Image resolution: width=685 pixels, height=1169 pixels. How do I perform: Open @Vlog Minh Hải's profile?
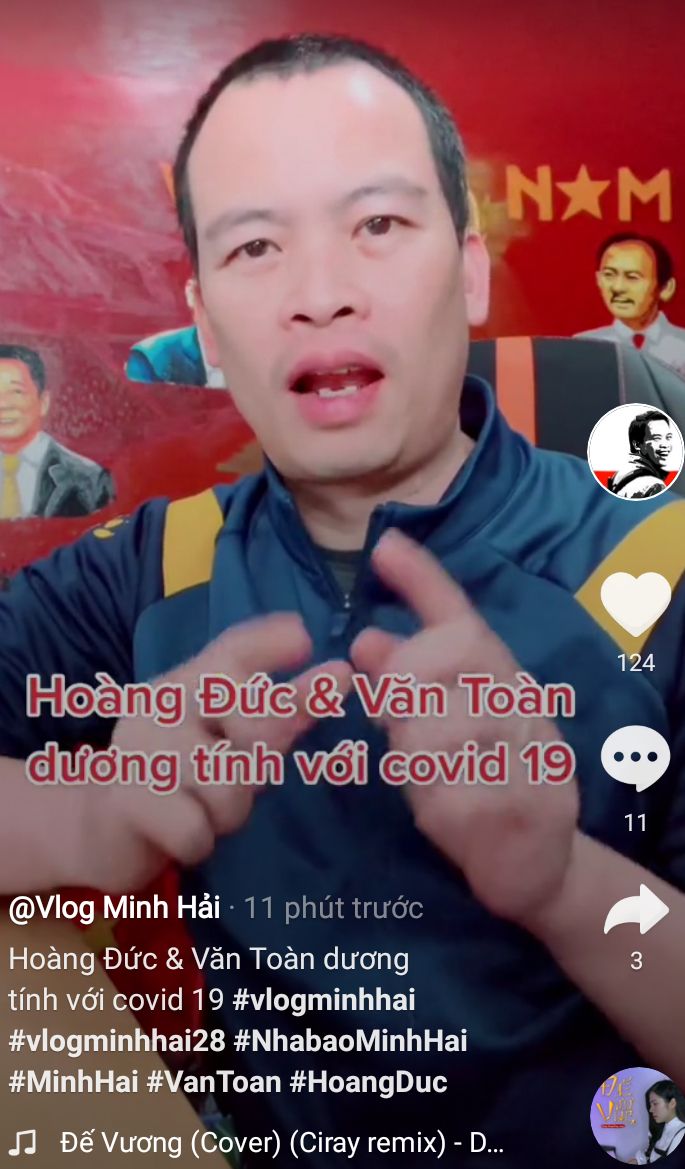coord(115,908)
